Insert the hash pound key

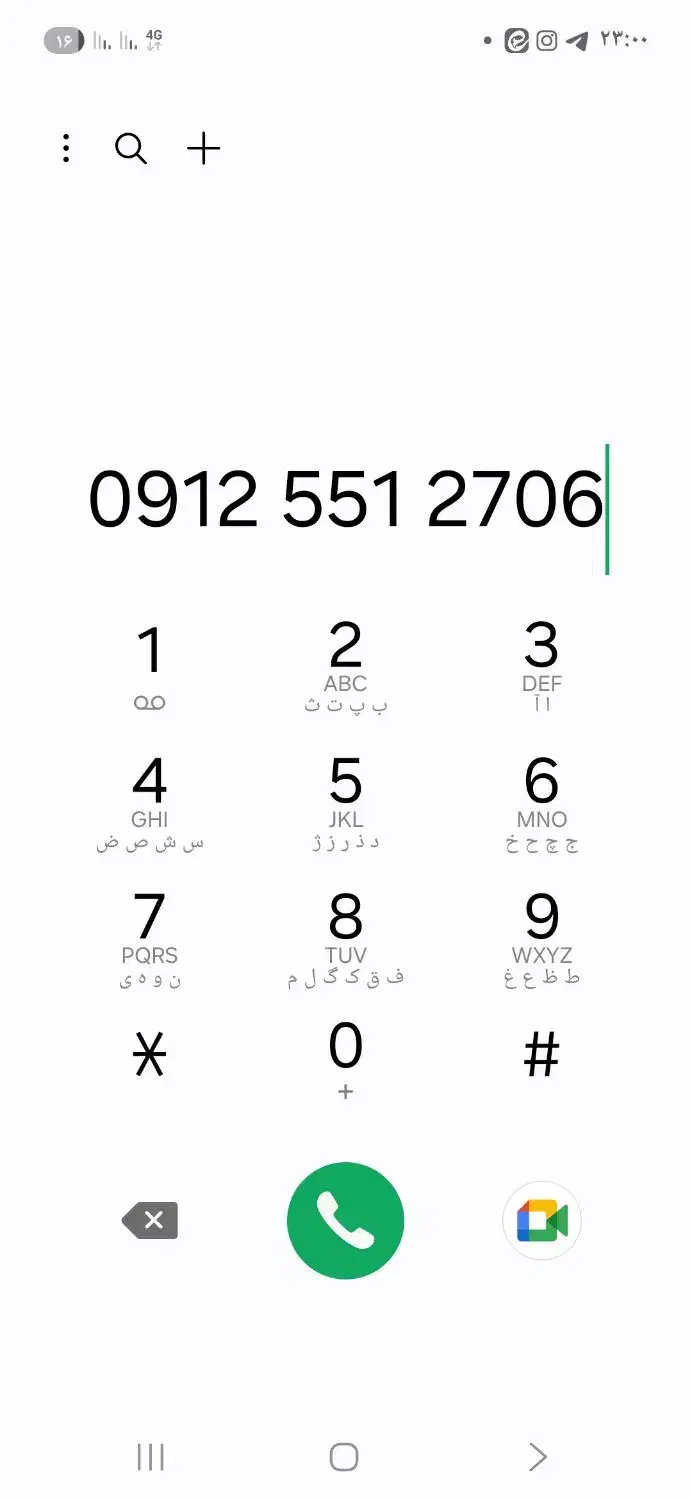tap(541, 1055)
